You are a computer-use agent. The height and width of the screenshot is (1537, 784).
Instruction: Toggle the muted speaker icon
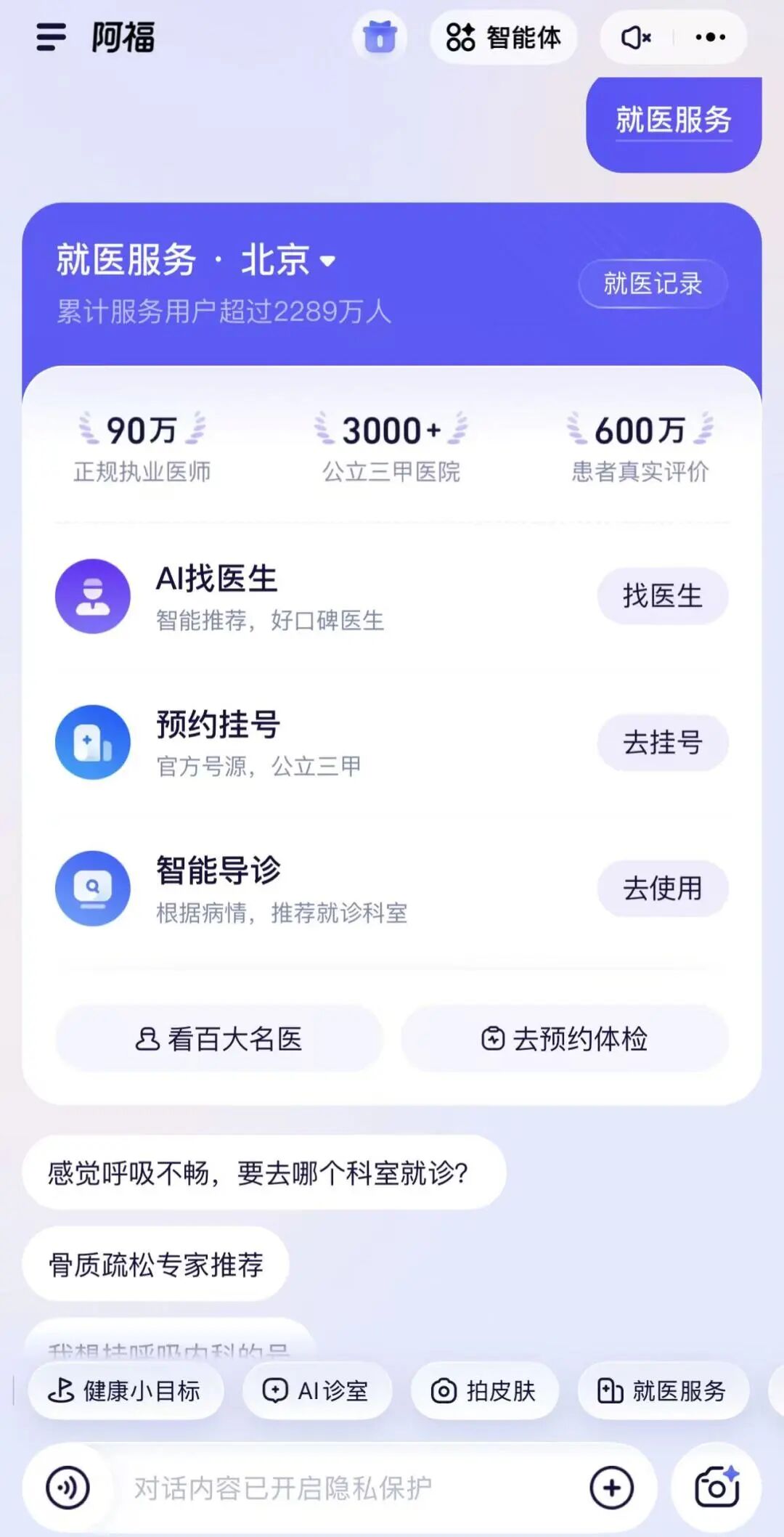click(636, 37)
